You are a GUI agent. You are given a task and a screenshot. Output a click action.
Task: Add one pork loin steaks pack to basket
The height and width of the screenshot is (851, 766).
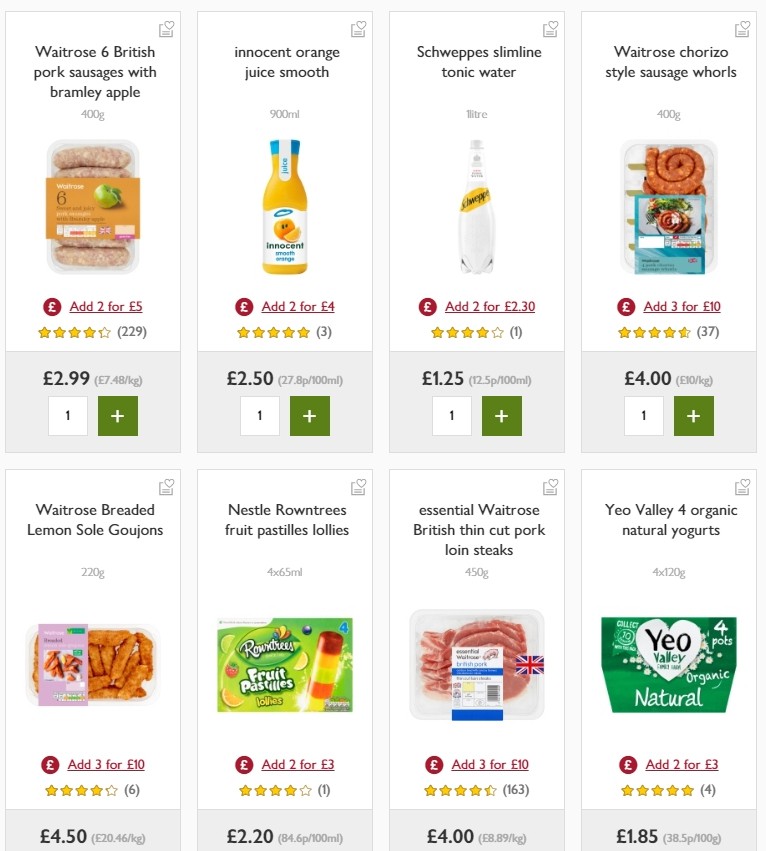coord(501,850)
